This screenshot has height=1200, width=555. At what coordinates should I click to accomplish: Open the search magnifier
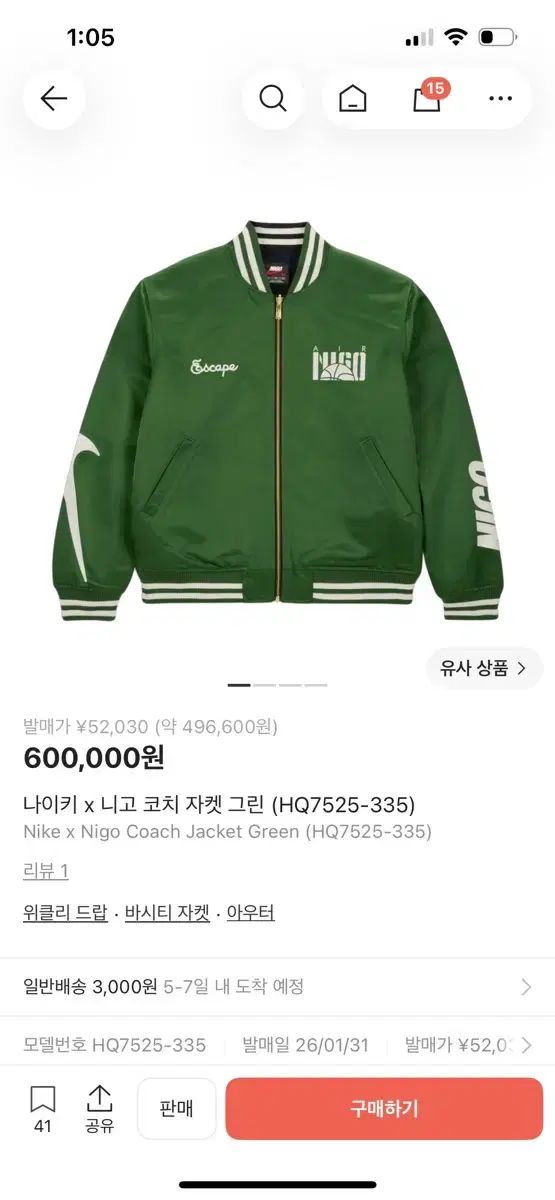(x=273, y=98)
